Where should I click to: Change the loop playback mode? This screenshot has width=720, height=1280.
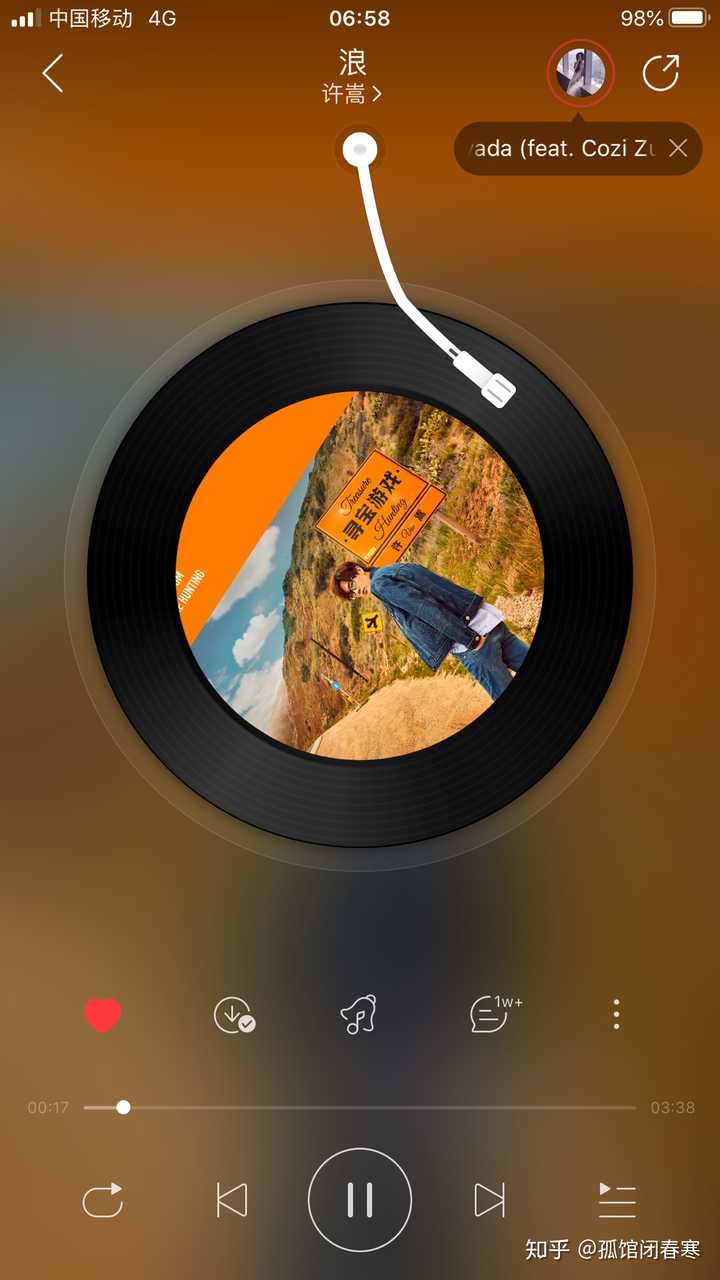point(102,1200)
